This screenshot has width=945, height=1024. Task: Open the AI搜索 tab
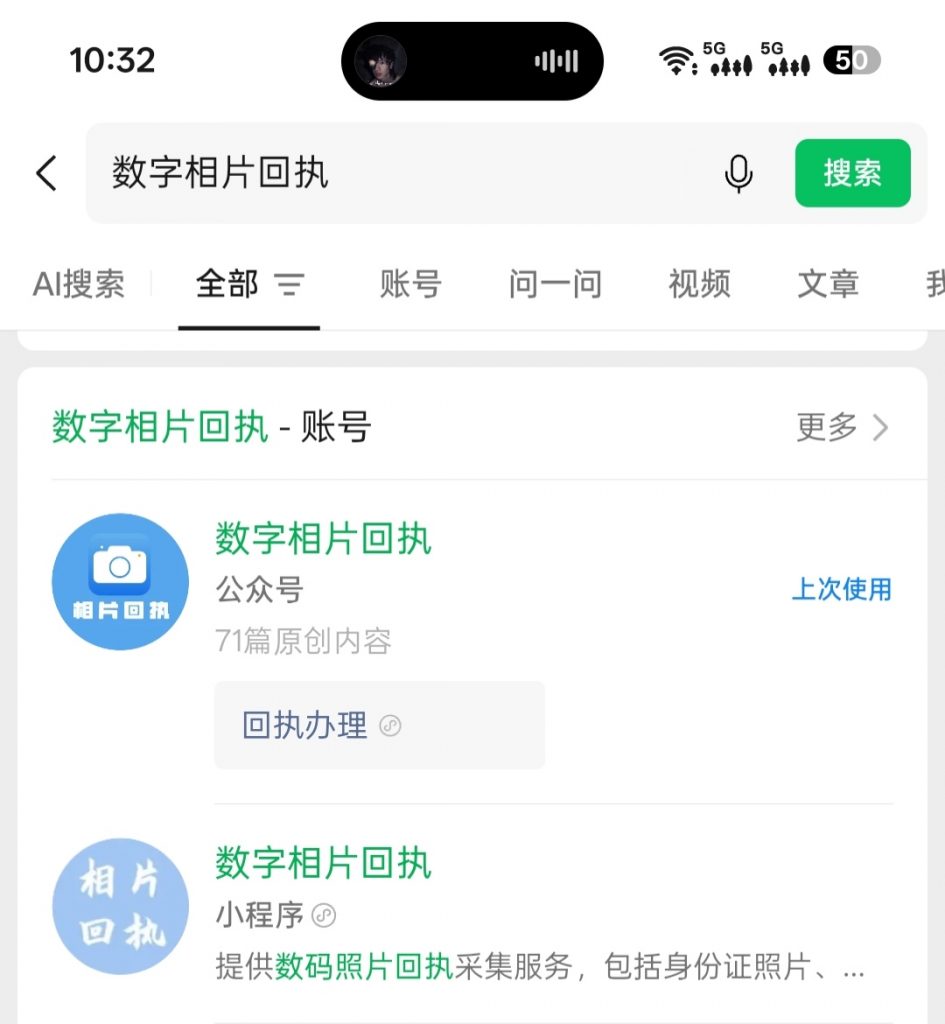click(x=78, y=285)
